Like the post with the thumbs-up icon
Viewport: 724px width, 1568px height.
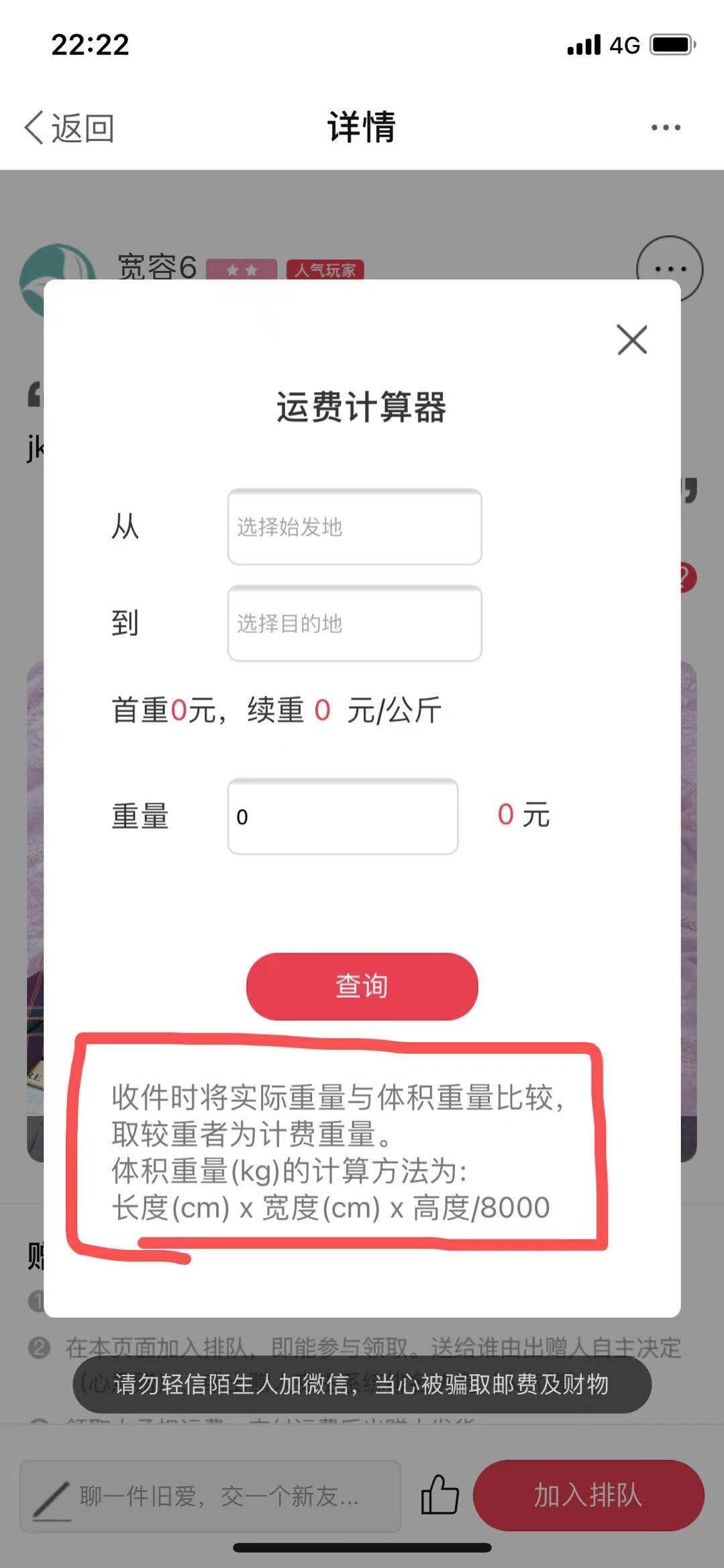[439, 1495]
